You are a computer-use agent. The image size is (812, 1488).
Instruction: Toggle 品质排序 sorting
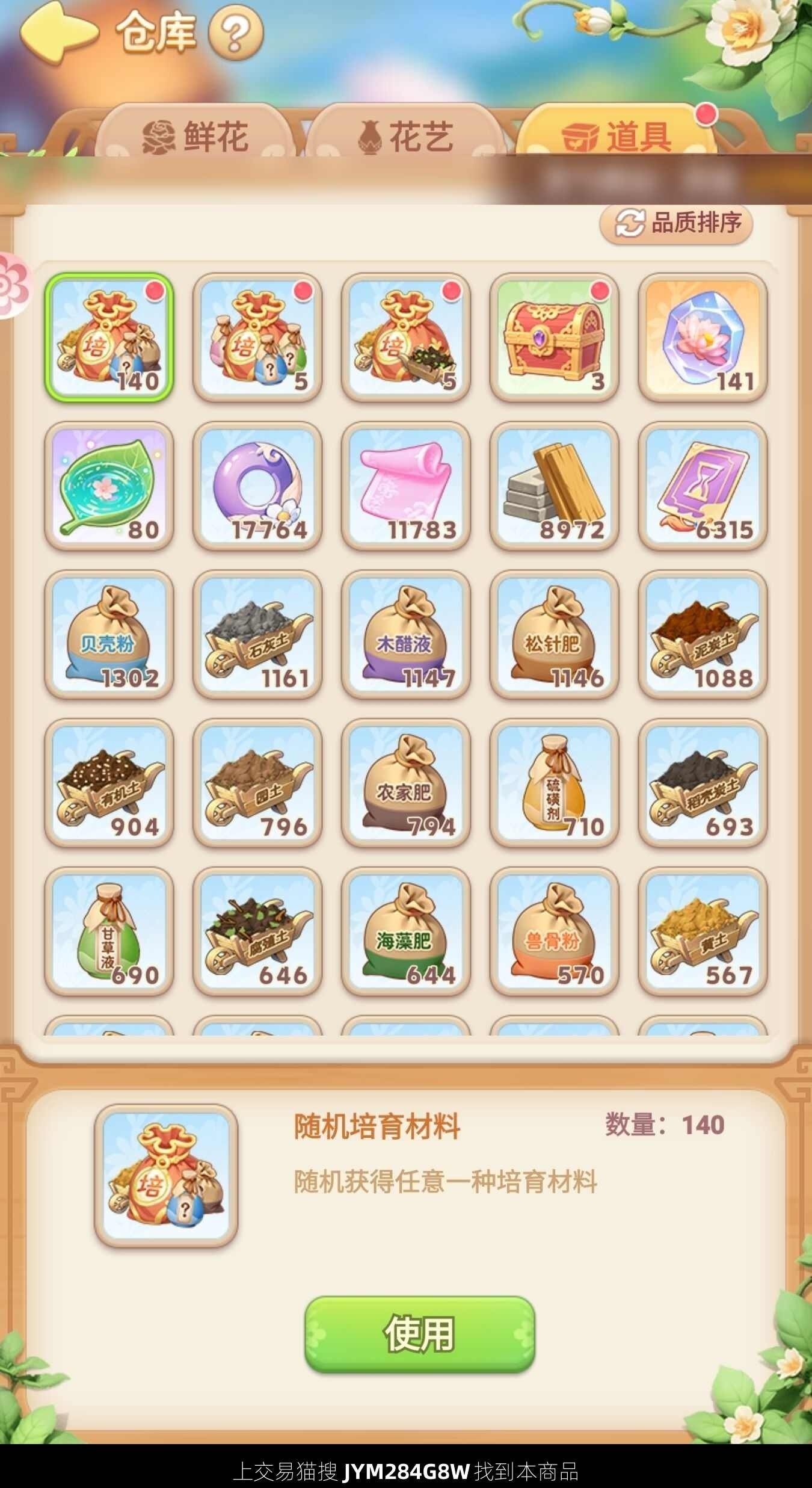(x=677, y=223)
